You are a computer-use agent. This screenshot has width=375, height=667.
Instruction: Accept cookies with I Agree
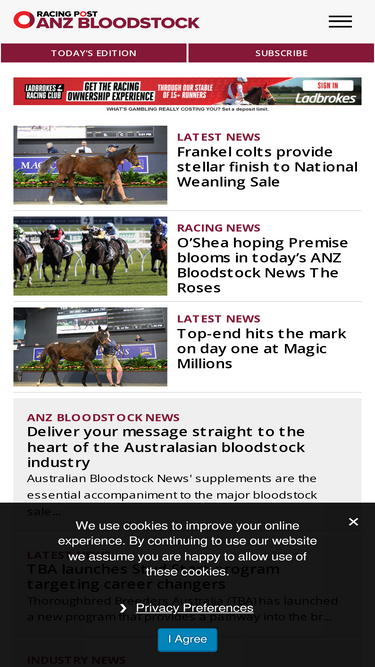tap(188, 639)
